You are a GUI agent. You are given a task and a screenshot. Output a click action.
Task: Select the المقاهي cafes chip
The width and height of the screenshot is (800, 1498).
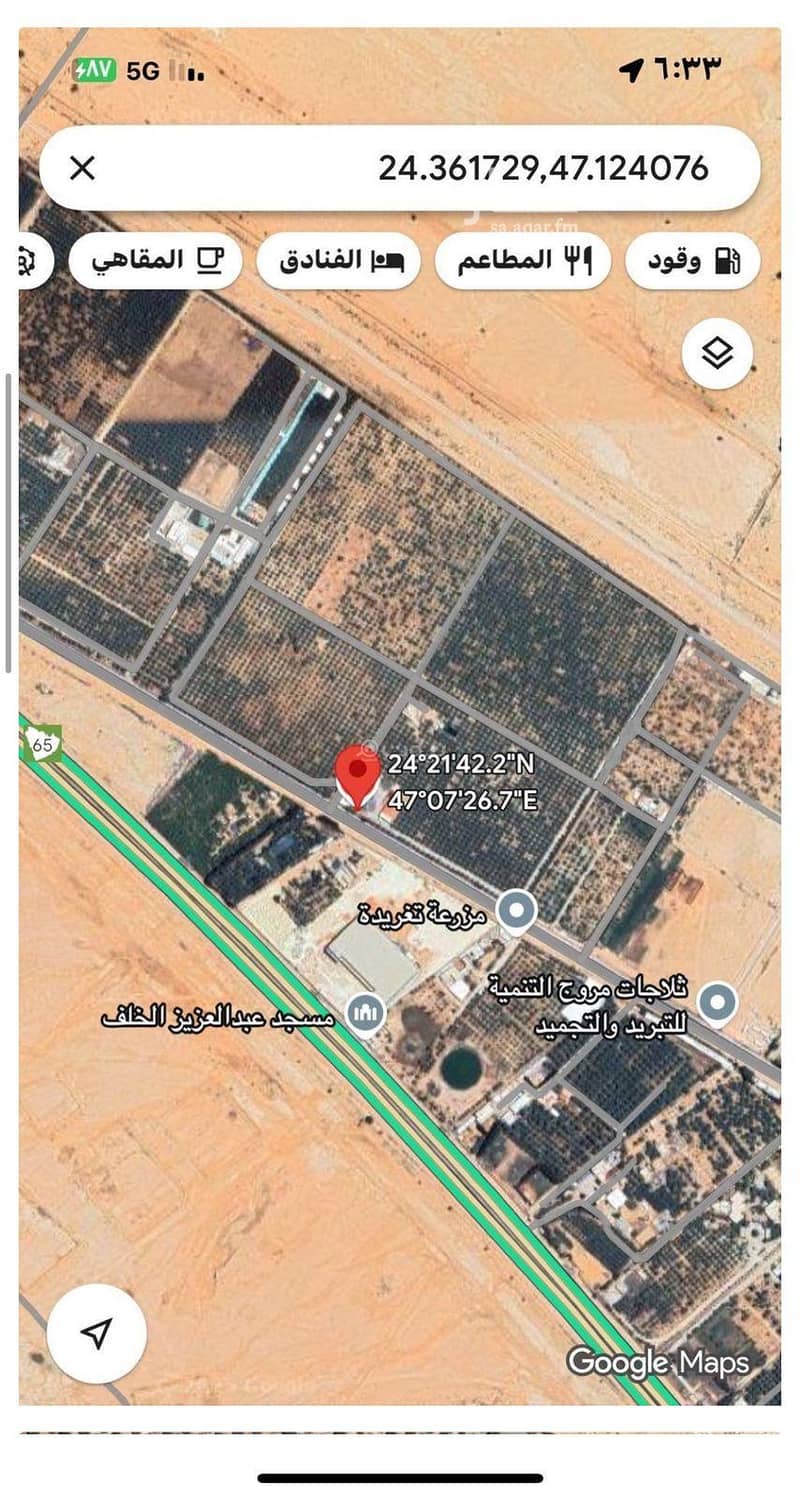[x=155, y=261]
